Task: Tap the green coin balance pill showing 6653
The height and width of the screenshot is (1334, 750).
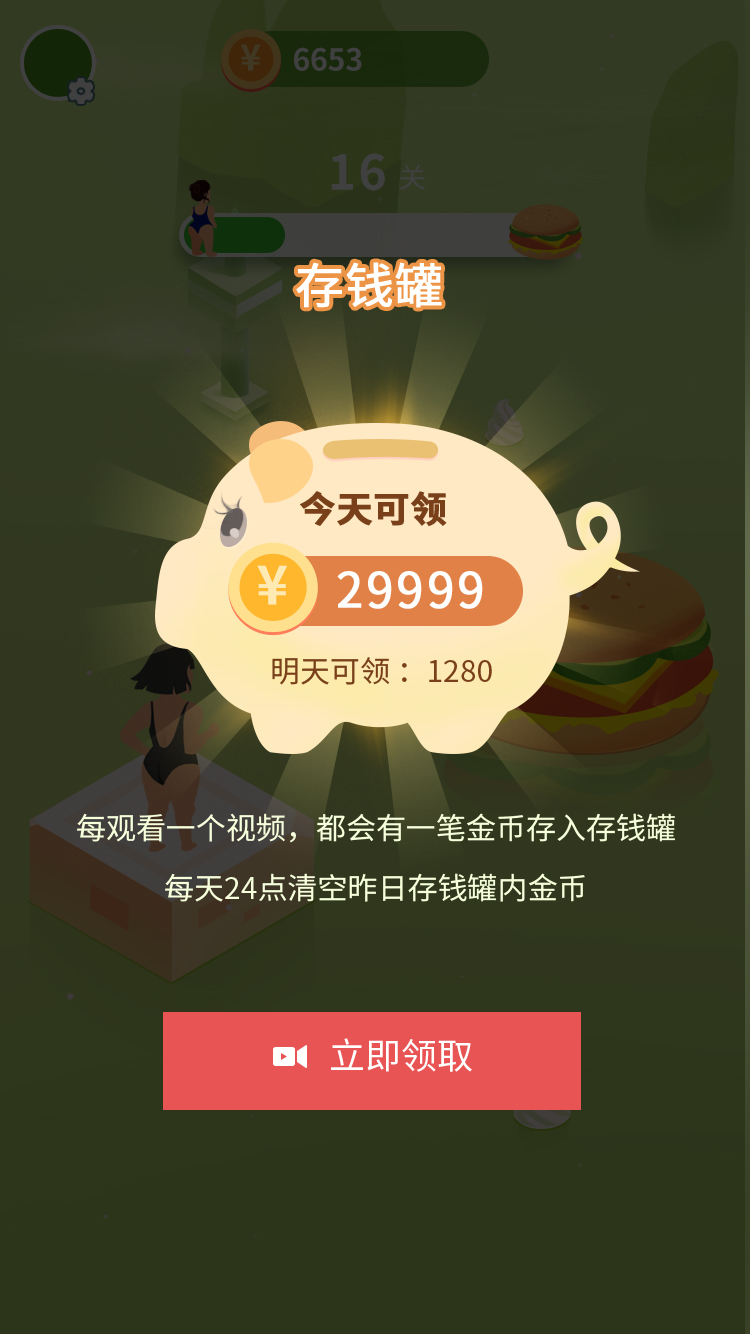Action: tap(360, 59)
